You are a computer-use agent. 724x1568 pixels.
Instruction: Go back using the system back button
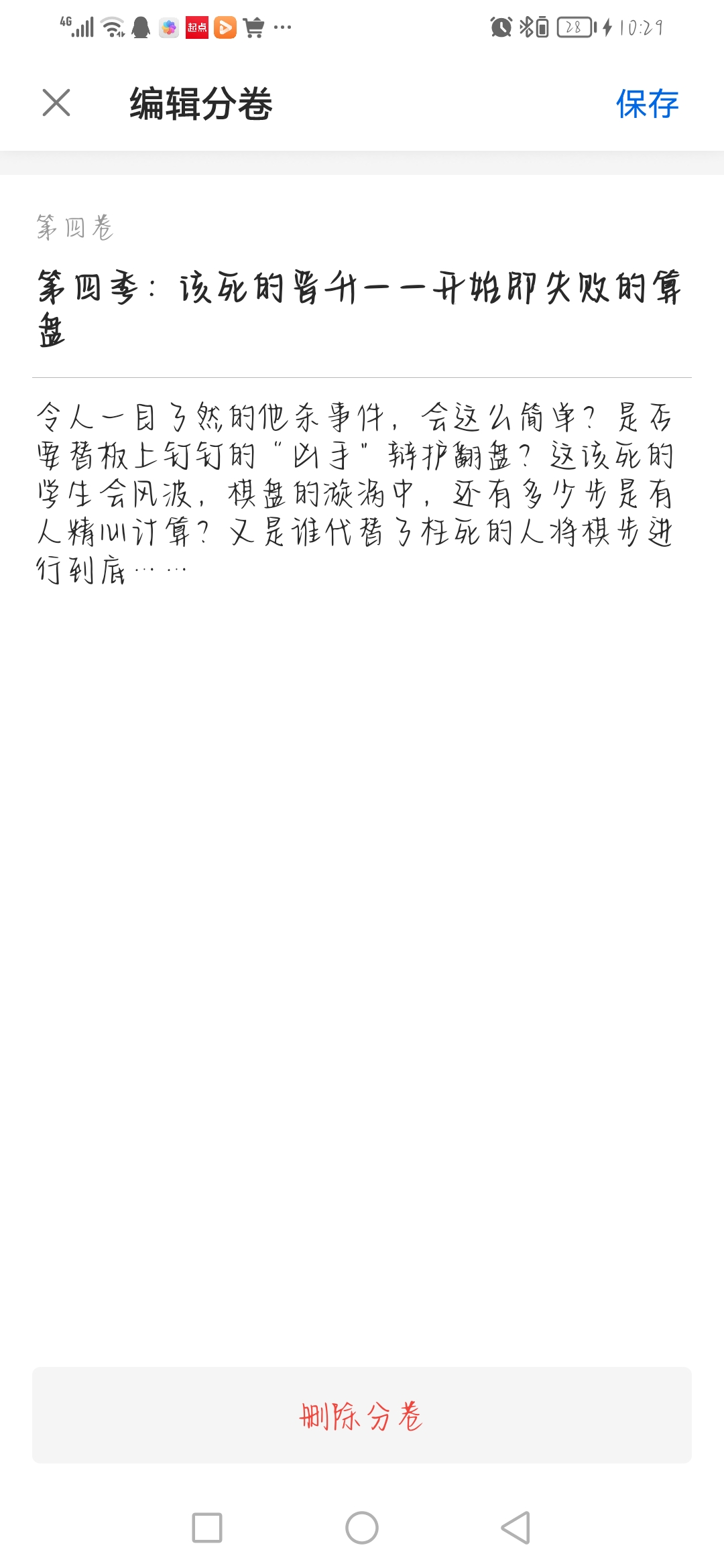click(x=516, y=1528)
